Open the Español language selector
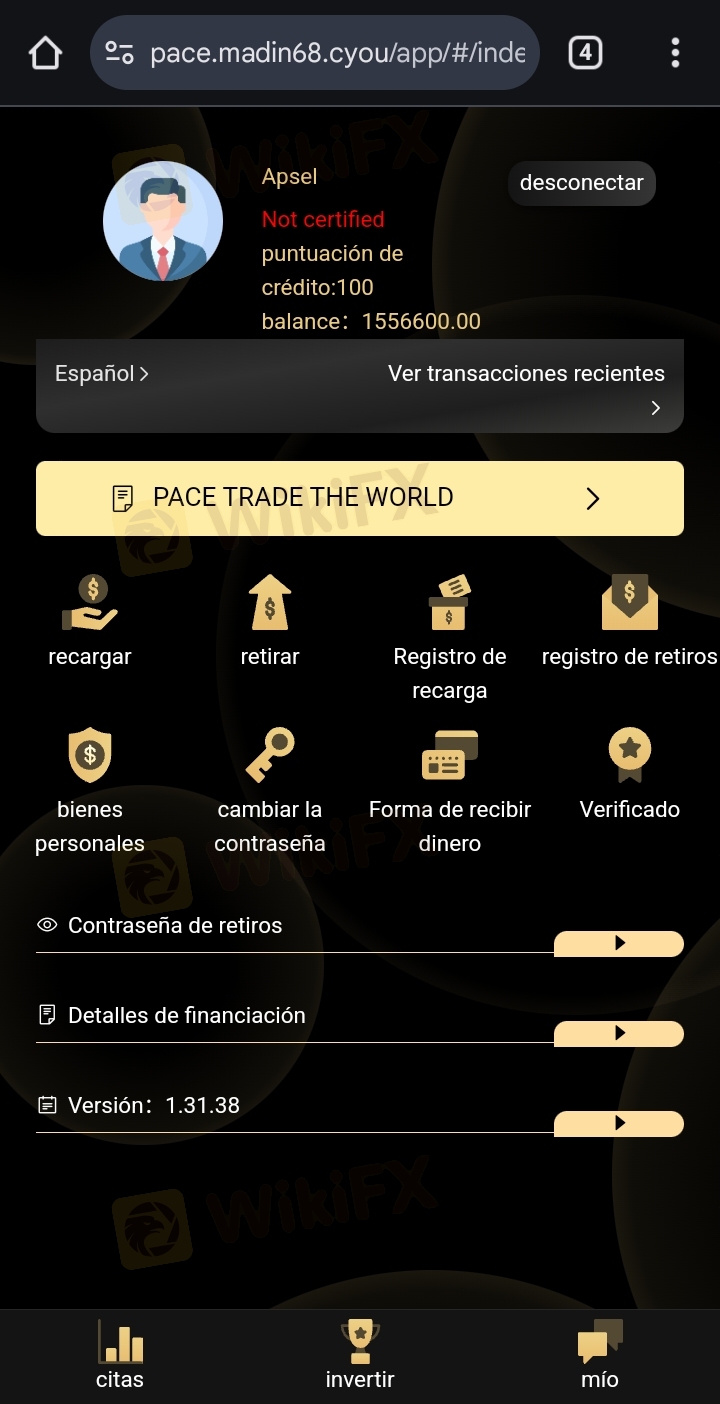 [102, 374]
